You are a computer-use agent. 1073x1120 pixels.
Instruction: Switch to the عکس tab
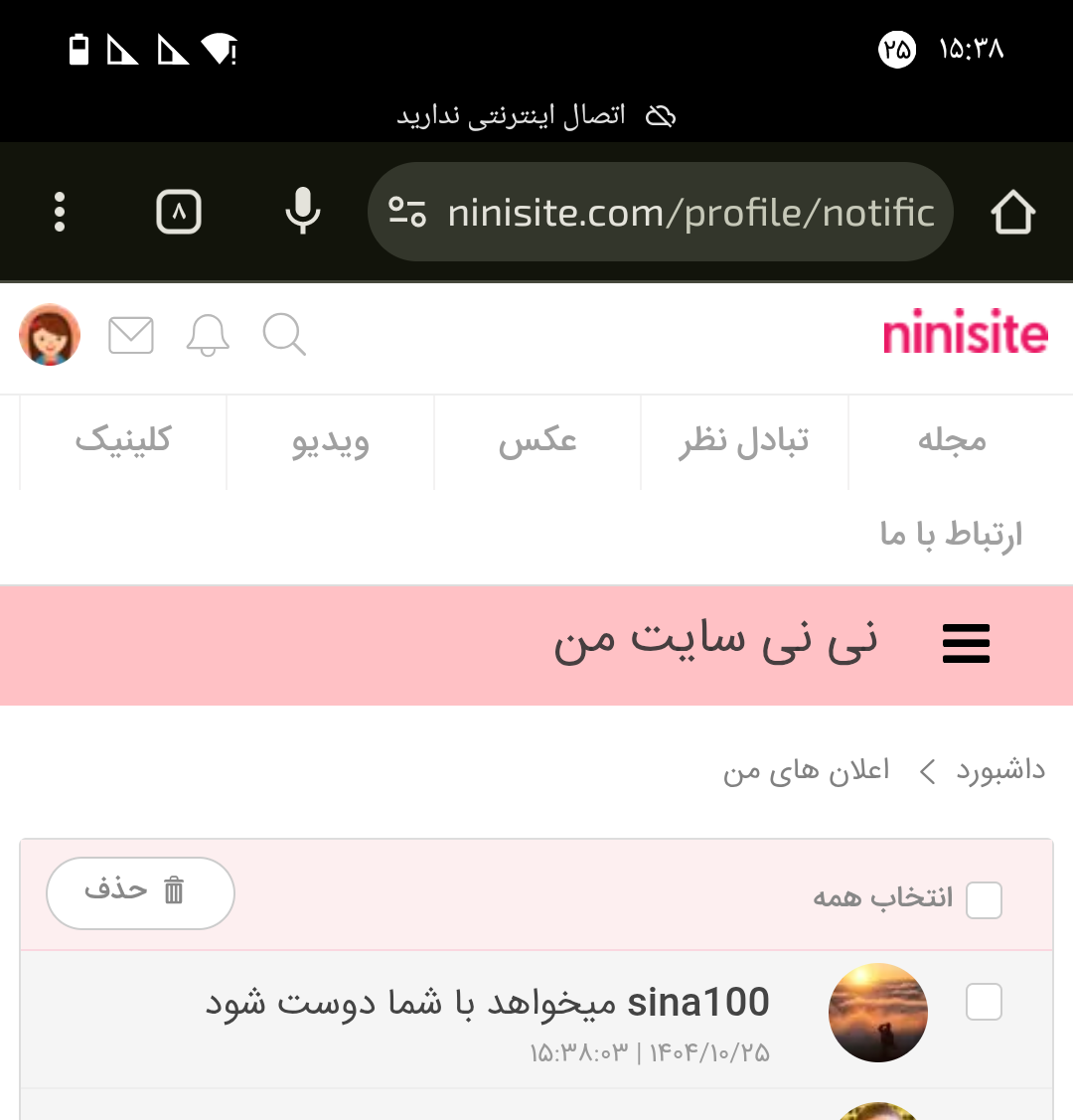537,440
